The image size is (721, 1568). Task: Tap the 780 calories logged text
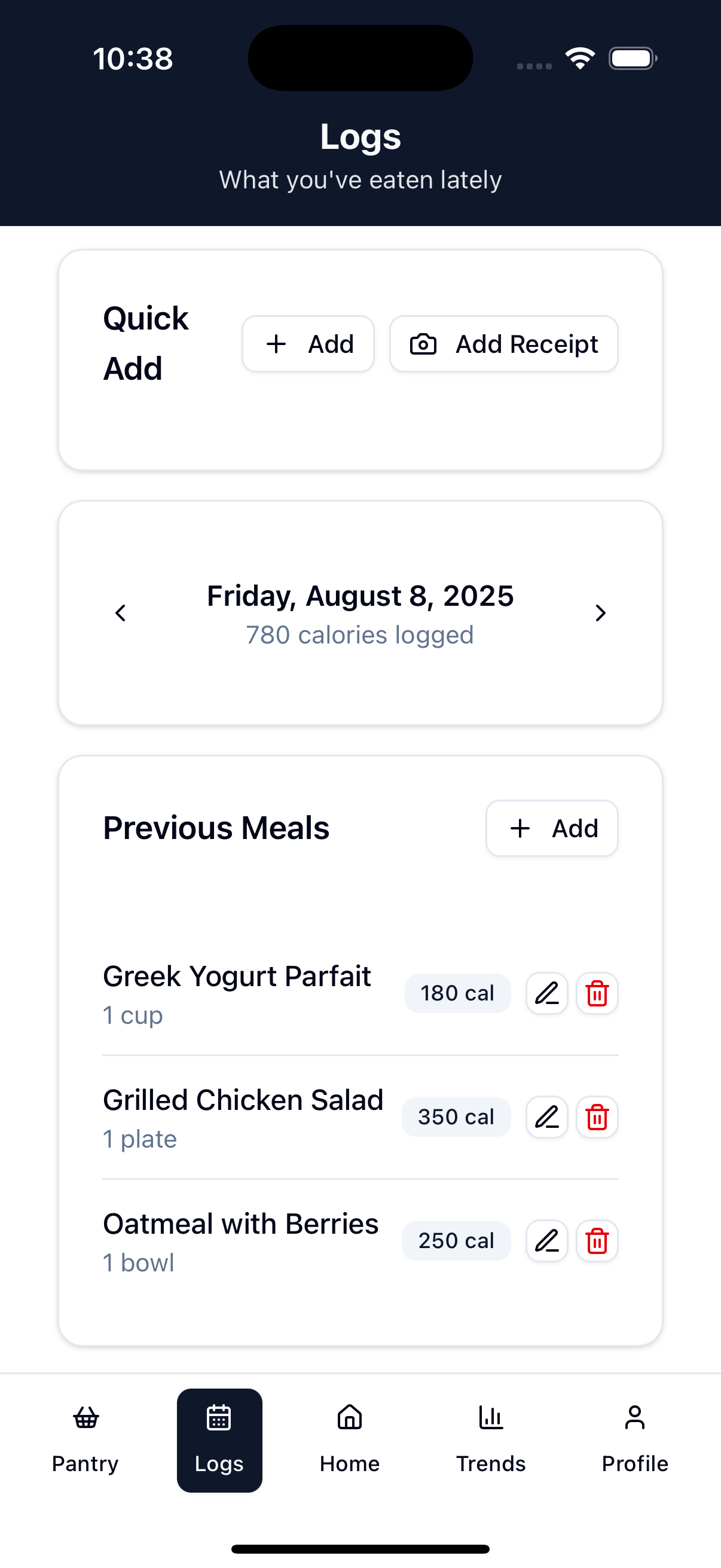click(x=359, y=634)
